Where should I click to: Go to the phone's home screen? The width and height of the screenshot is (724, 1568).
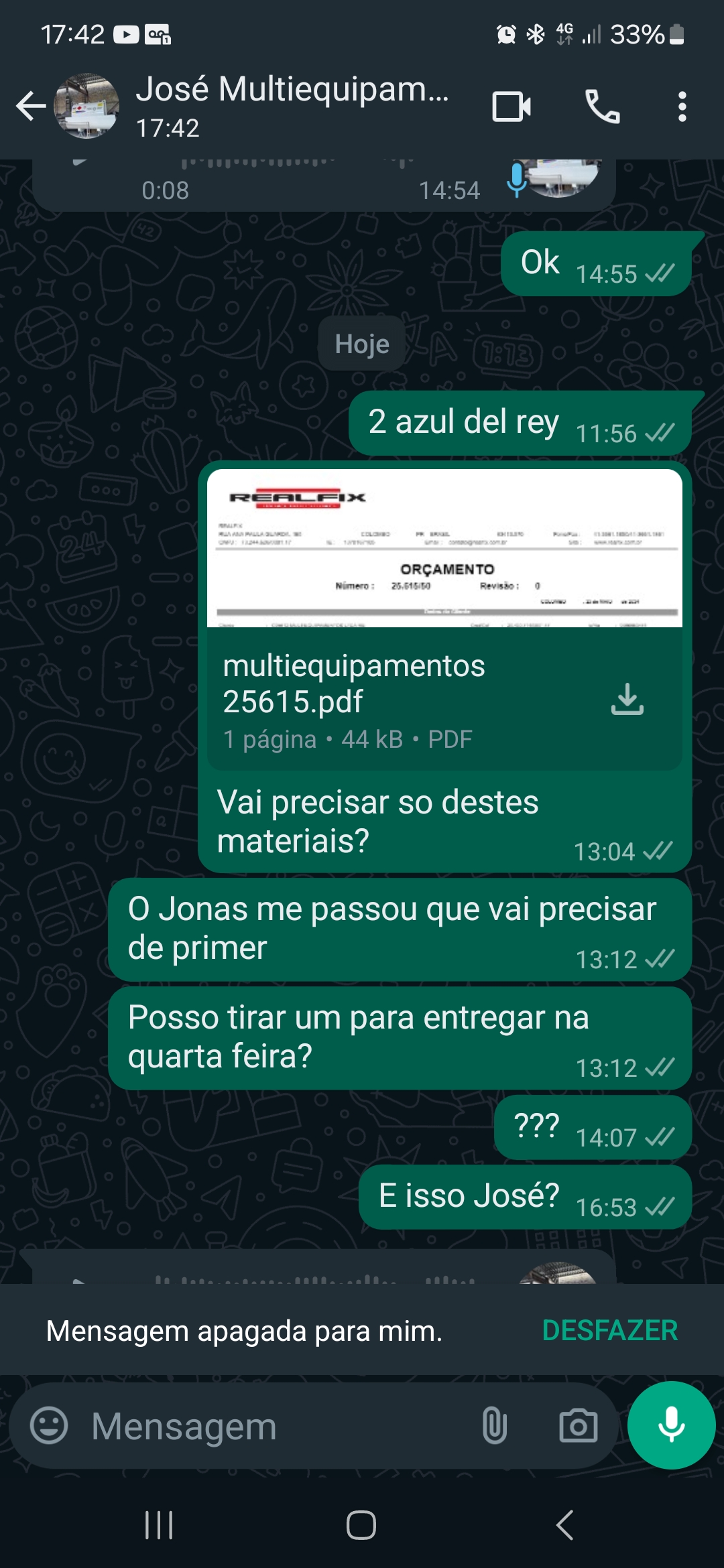[361, 1525]
